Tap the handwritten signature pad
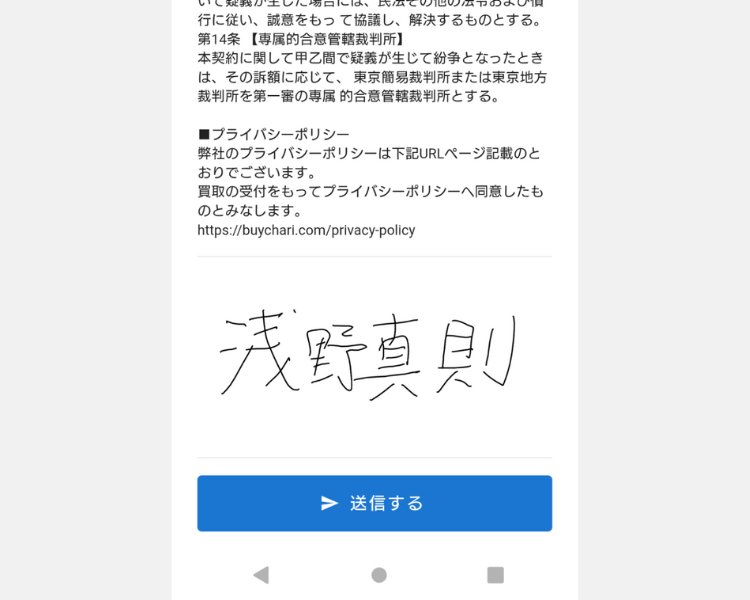 [x=374, y=357]
